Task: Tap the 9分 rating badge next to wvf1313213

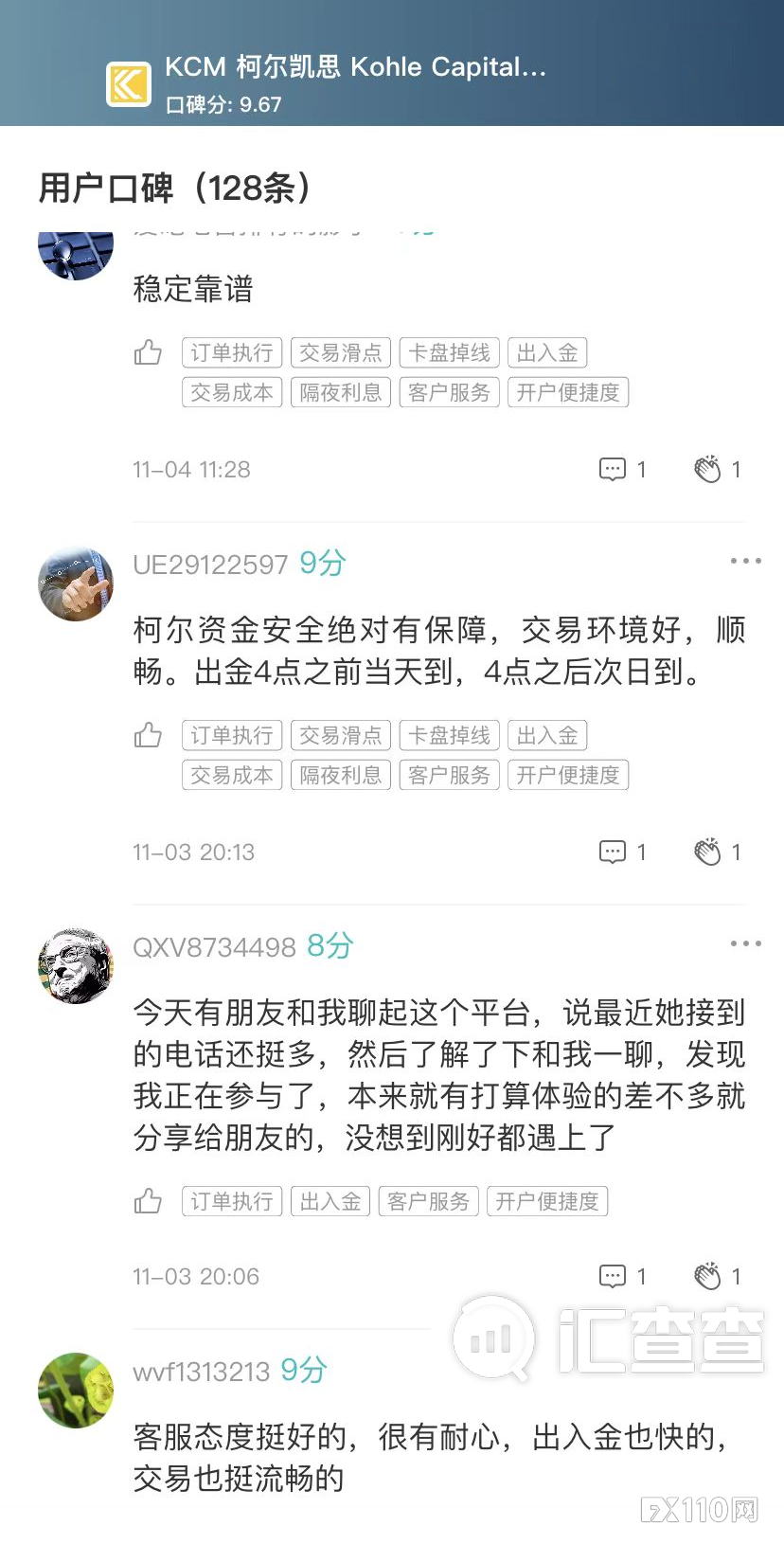Action: (x=301, y=1371)
